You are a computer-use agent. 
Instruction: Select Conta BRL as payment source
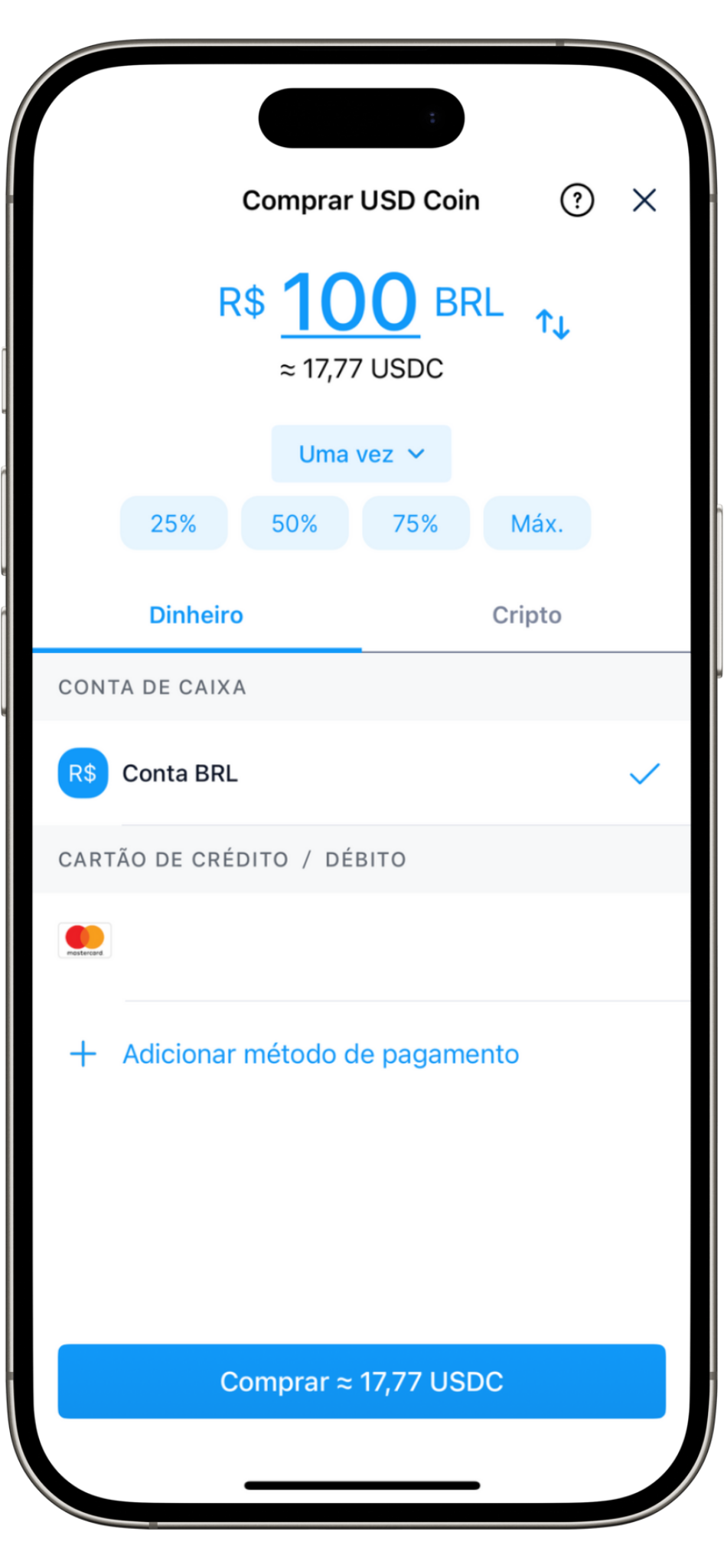[360, 773]
